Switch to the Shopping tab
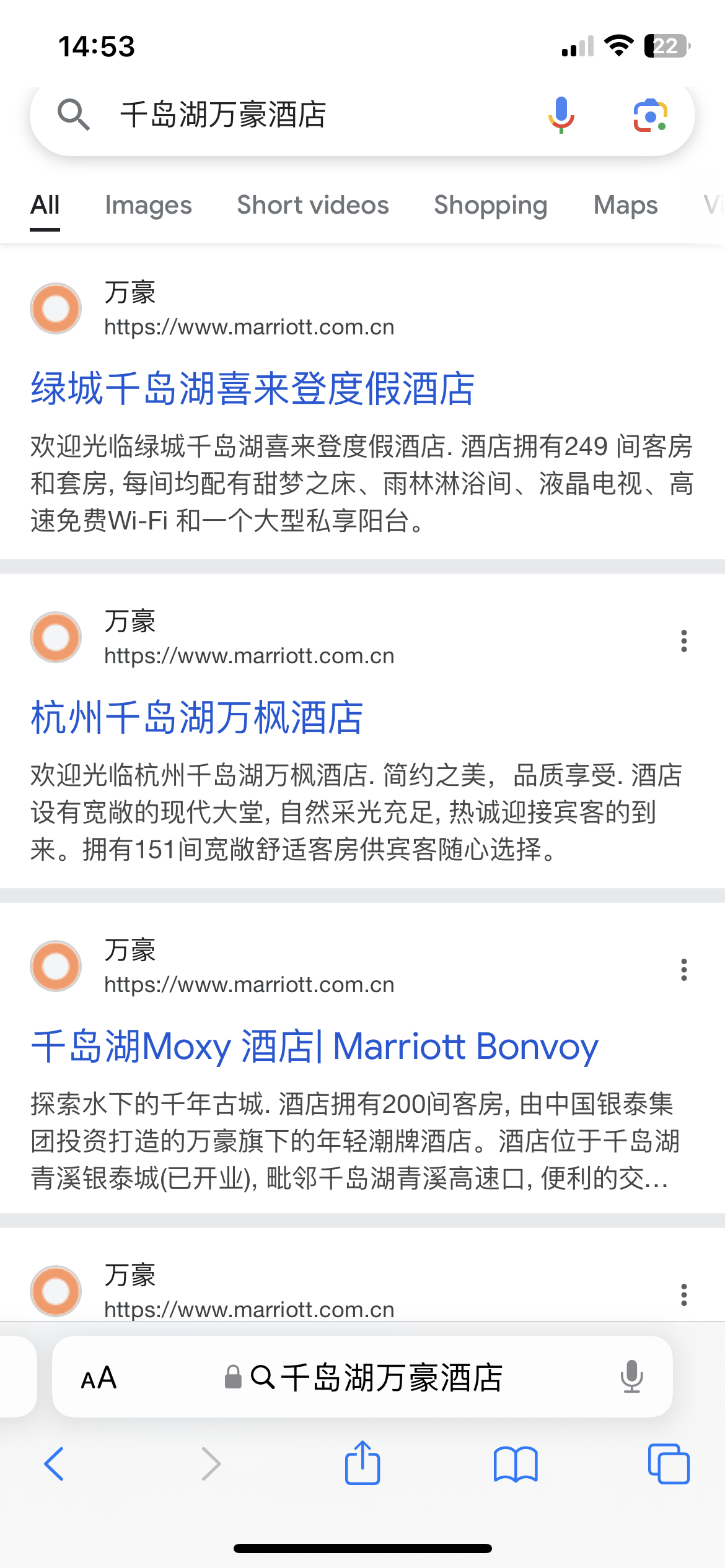The height and width of the screenshot is (1568, 725). [x=490, y=206]
